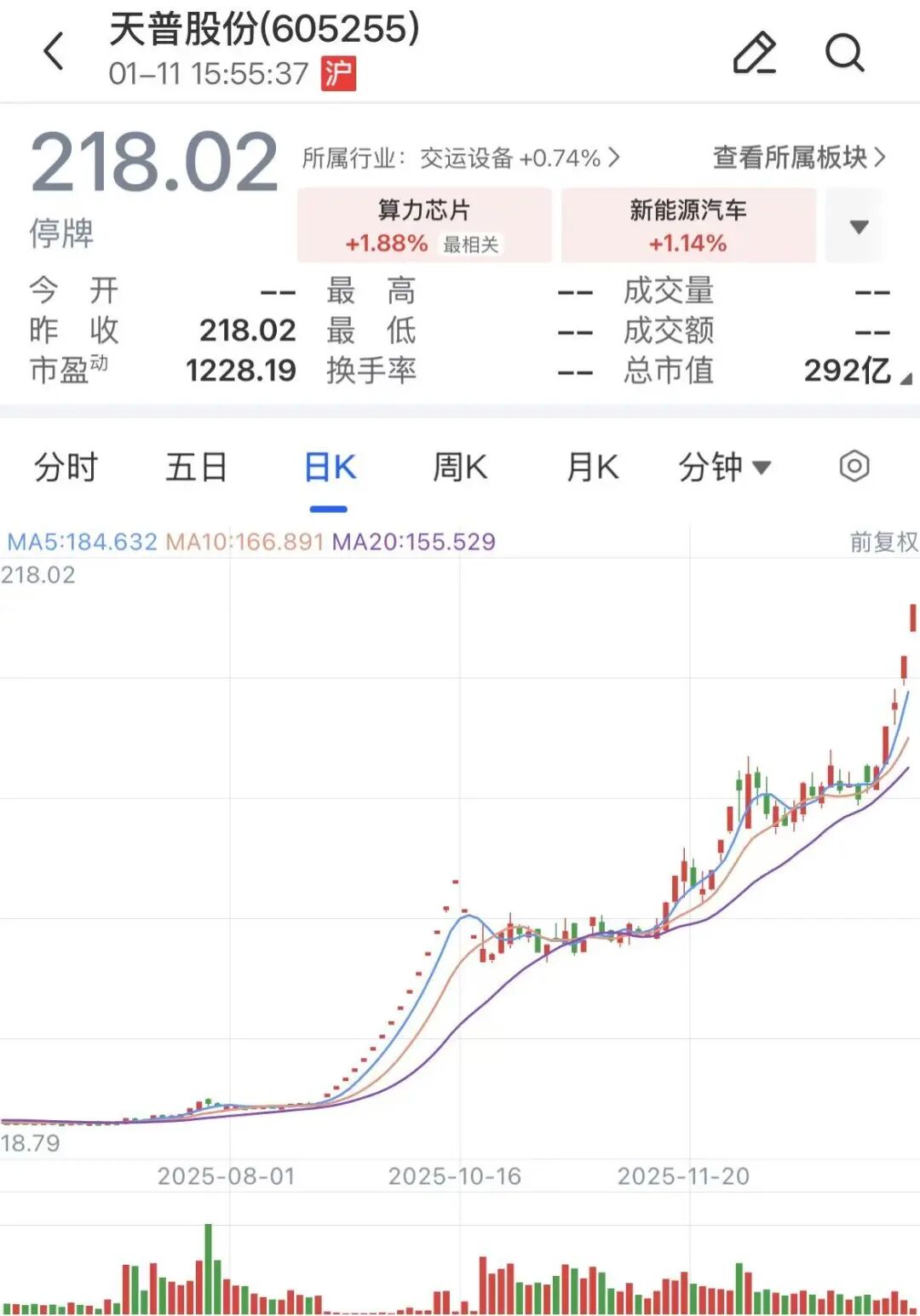Viewport: 920px width, 1316px height.
Task: Select the 新能源汽车 concept tag
Action: 688,224
